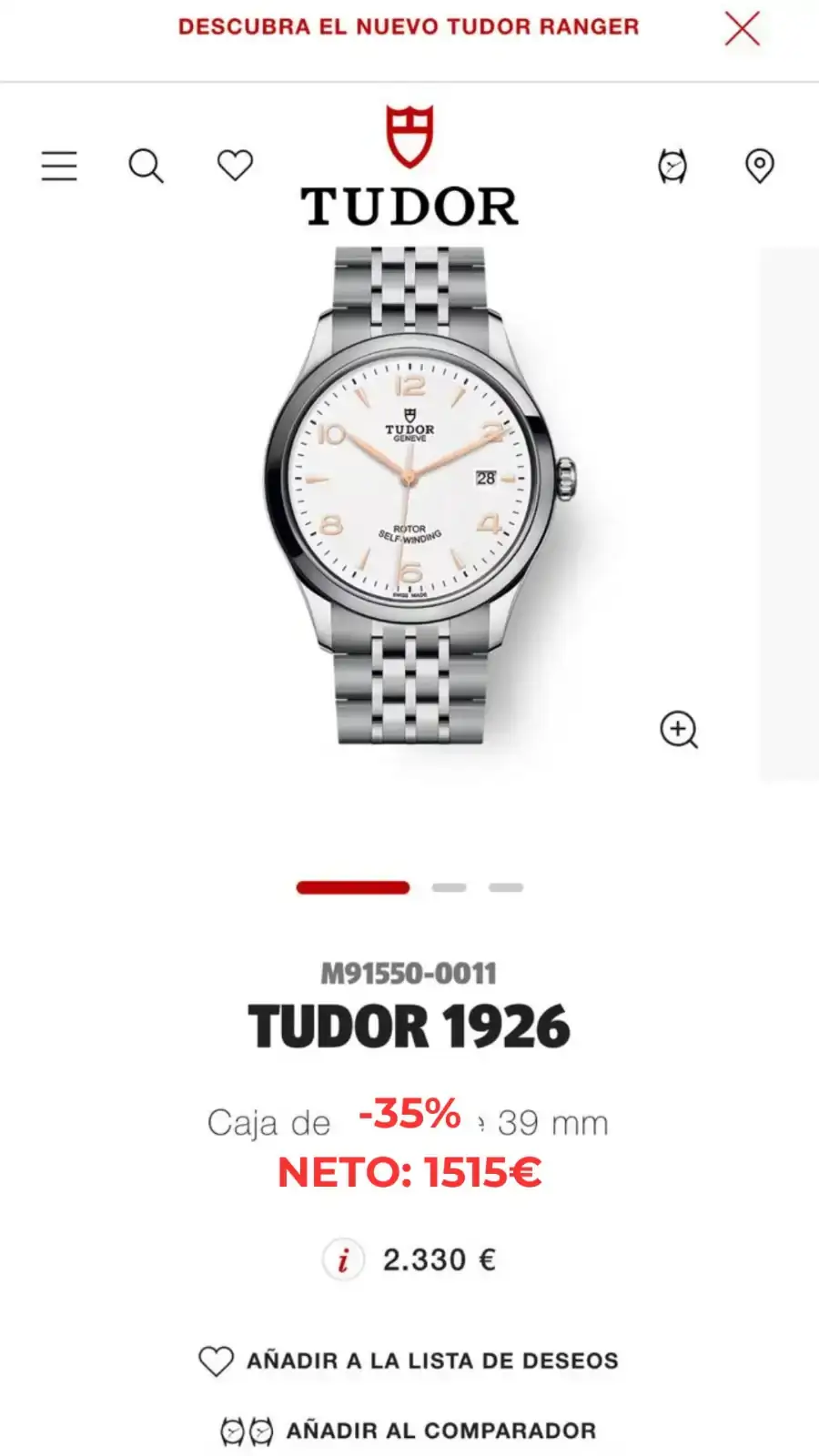Open the store locator pin
The width and height of the screenshot is (819, 1456).
(759, 167)
